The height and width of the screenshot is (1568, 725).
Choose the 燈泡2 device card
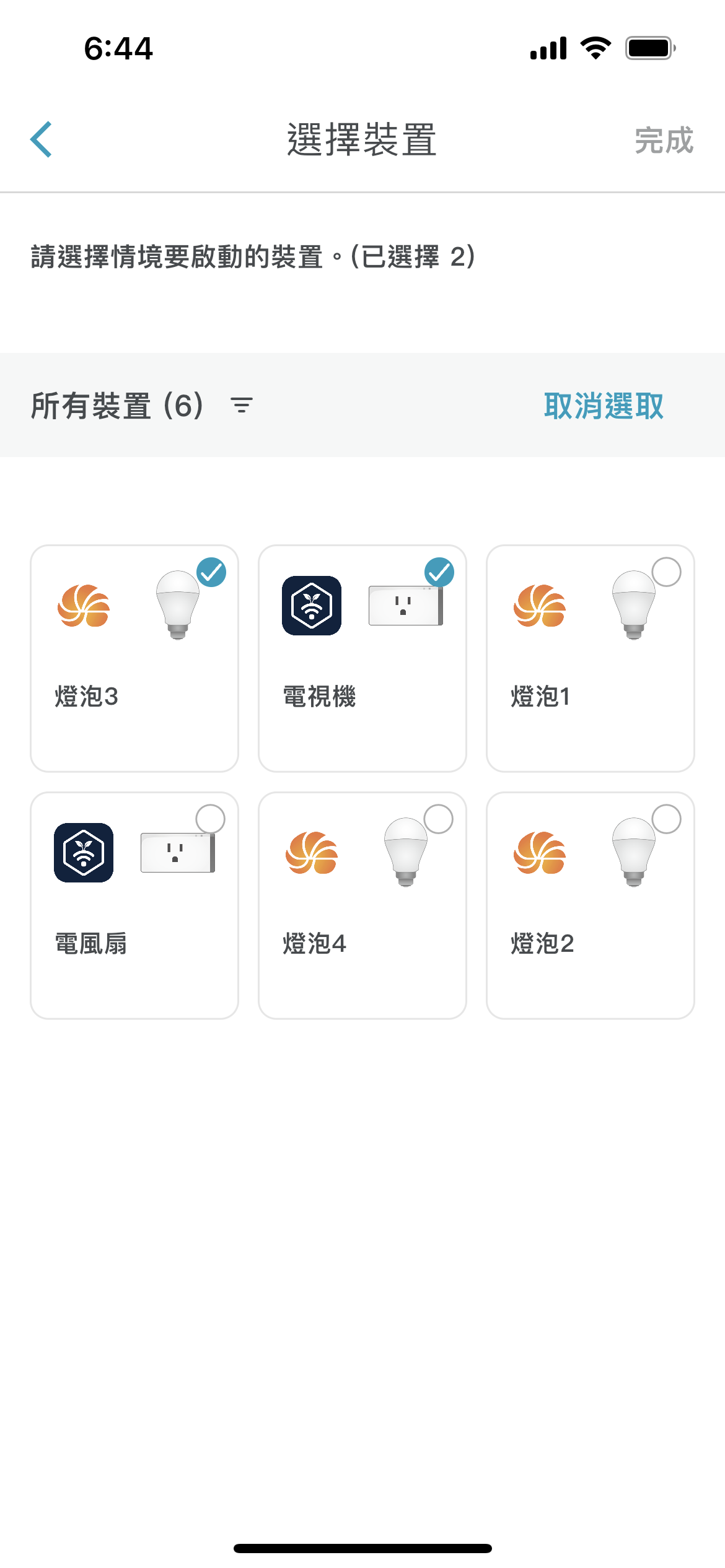click(591, 905)
